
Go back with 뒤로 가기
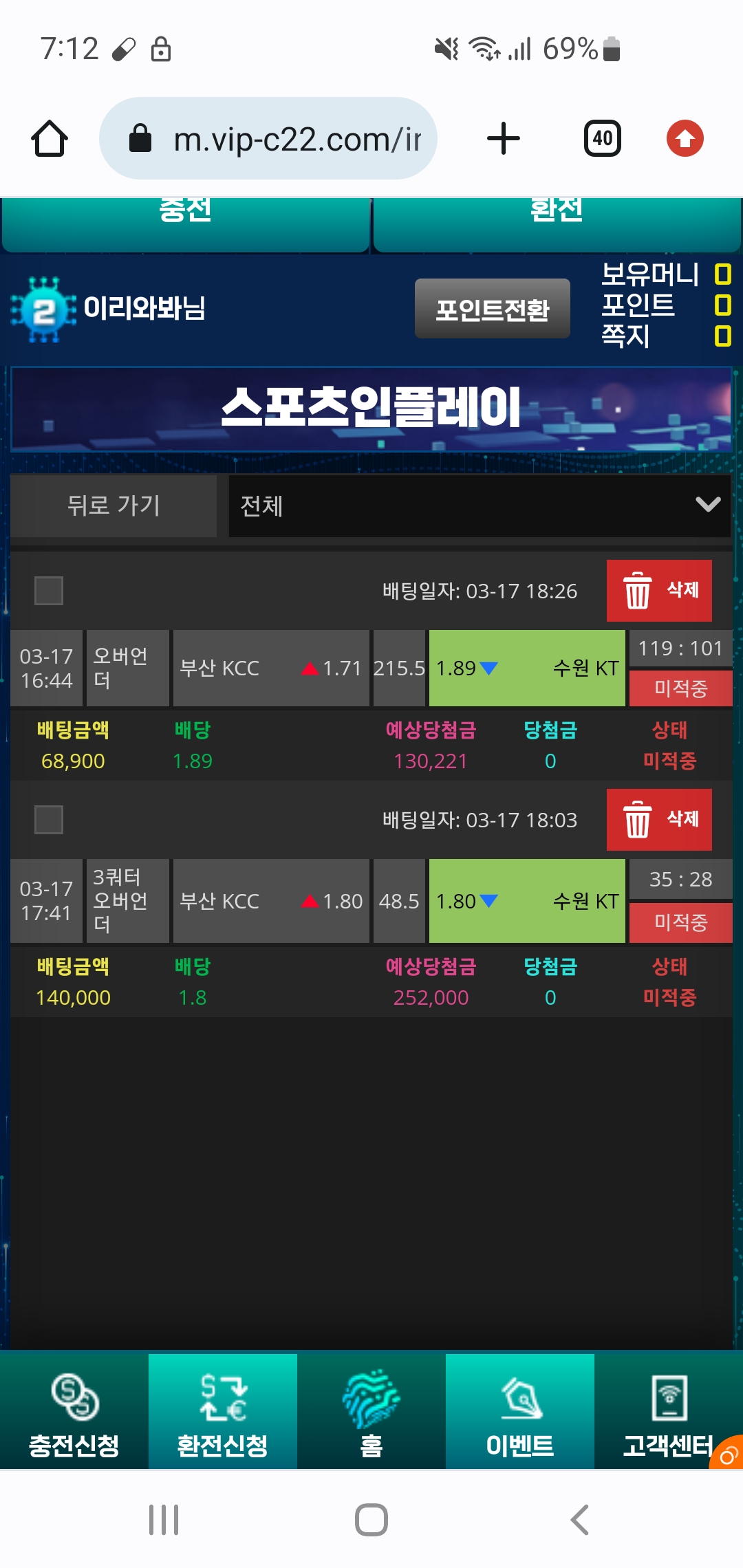point(114,505)
